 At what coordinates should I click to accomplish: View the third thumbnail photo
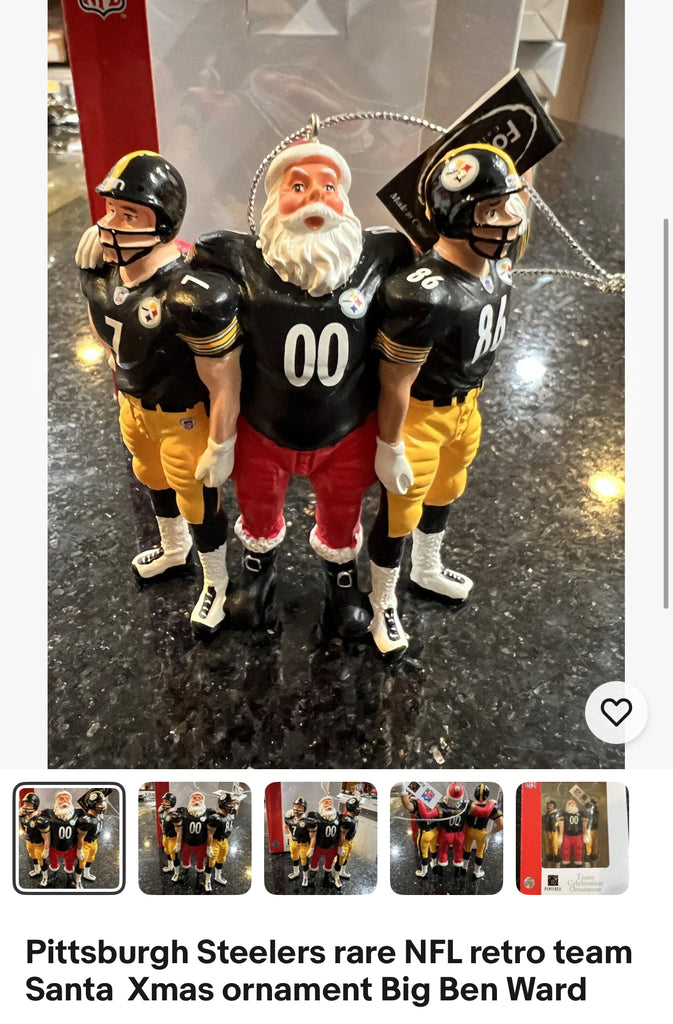pyautogui.click(x=321, y=838)
